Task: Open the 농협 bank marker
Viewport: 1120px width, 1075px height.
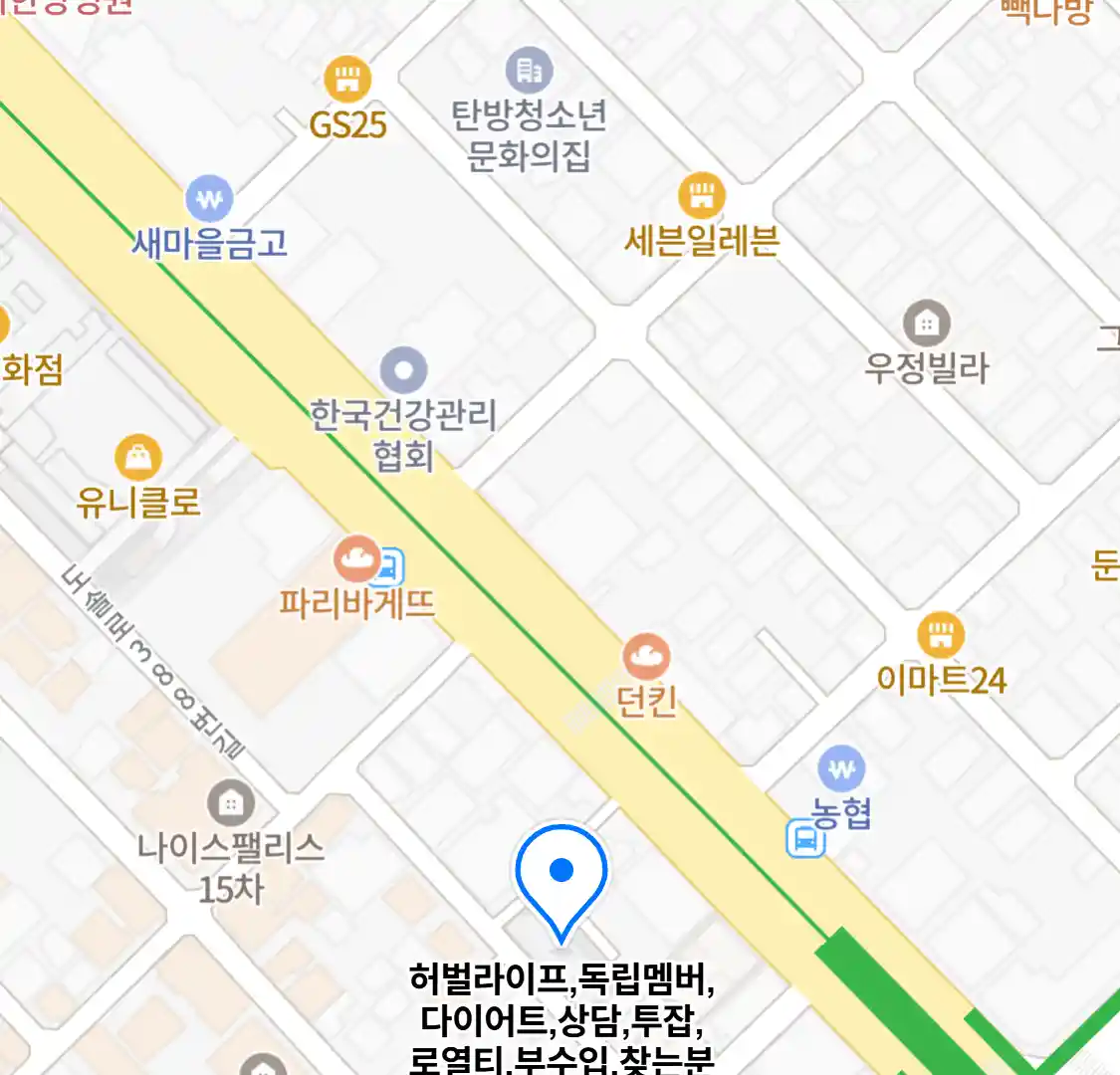Action: point(841,768)
